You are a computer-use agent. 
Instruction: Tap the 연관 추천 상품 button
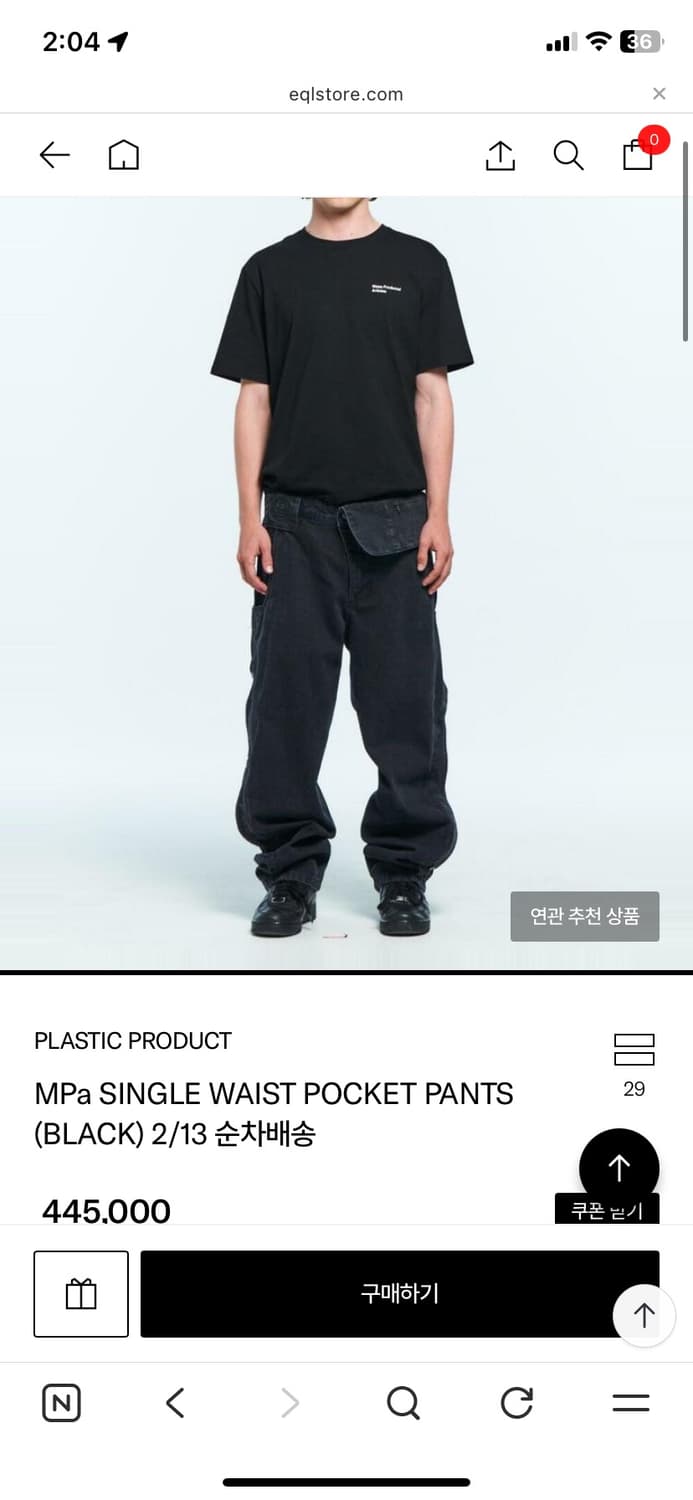click(585, 916)
